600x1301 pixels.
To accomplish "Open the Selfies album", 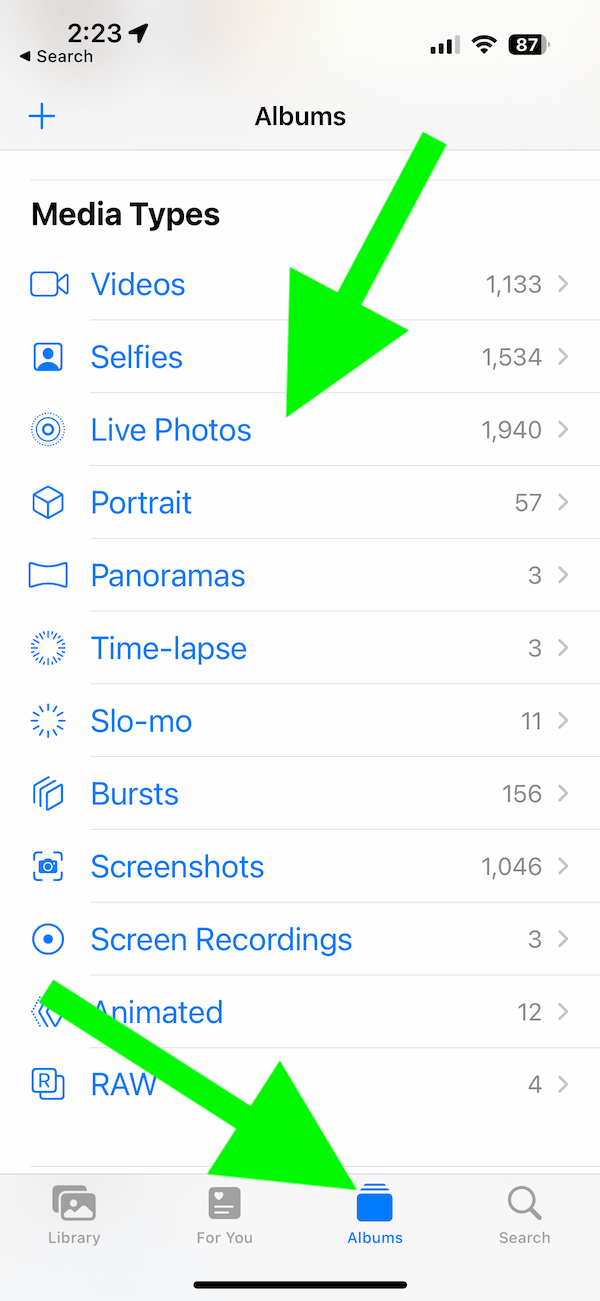I will (x=300, y=357).
